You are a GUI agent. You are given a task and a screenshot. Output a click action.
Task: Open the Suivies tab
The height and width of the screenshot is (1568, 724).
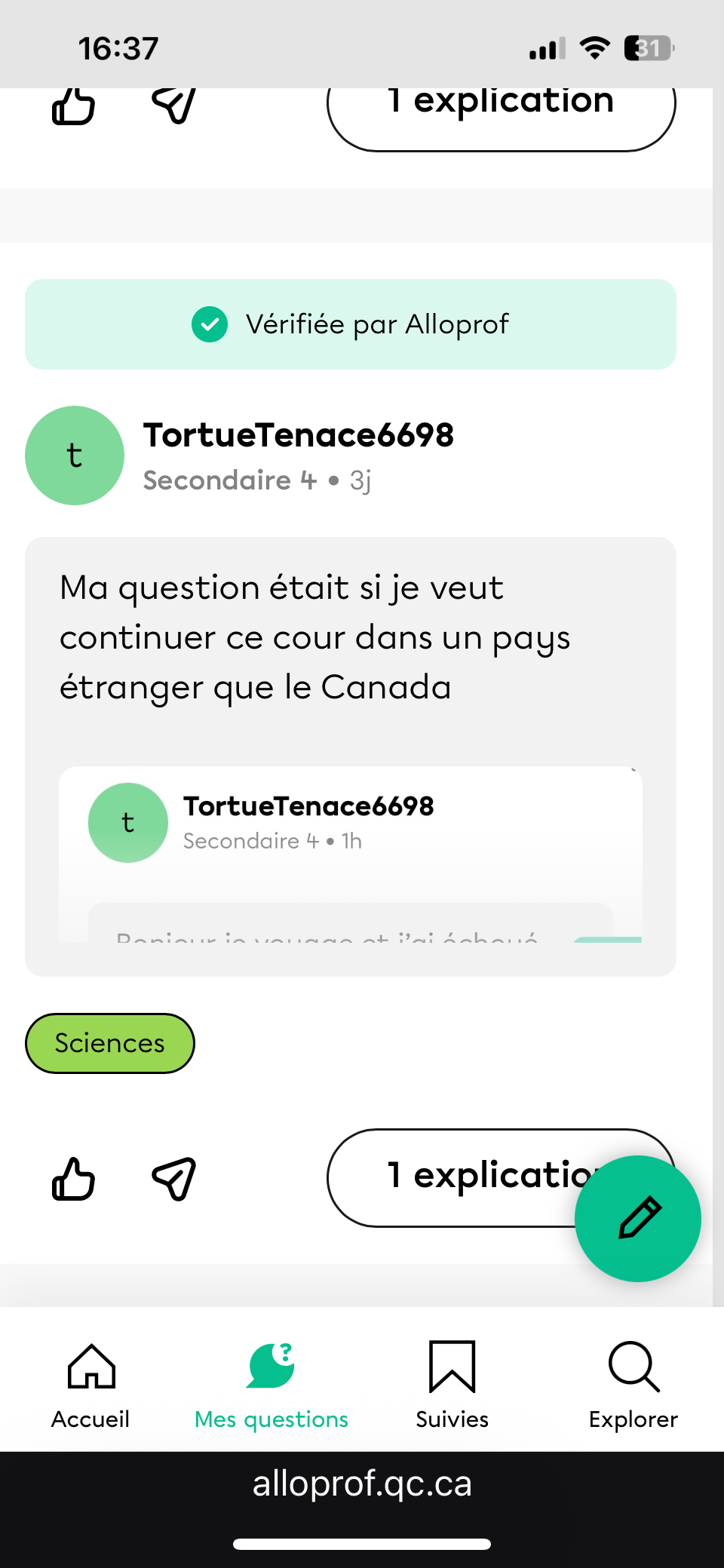coord(452,1385)
